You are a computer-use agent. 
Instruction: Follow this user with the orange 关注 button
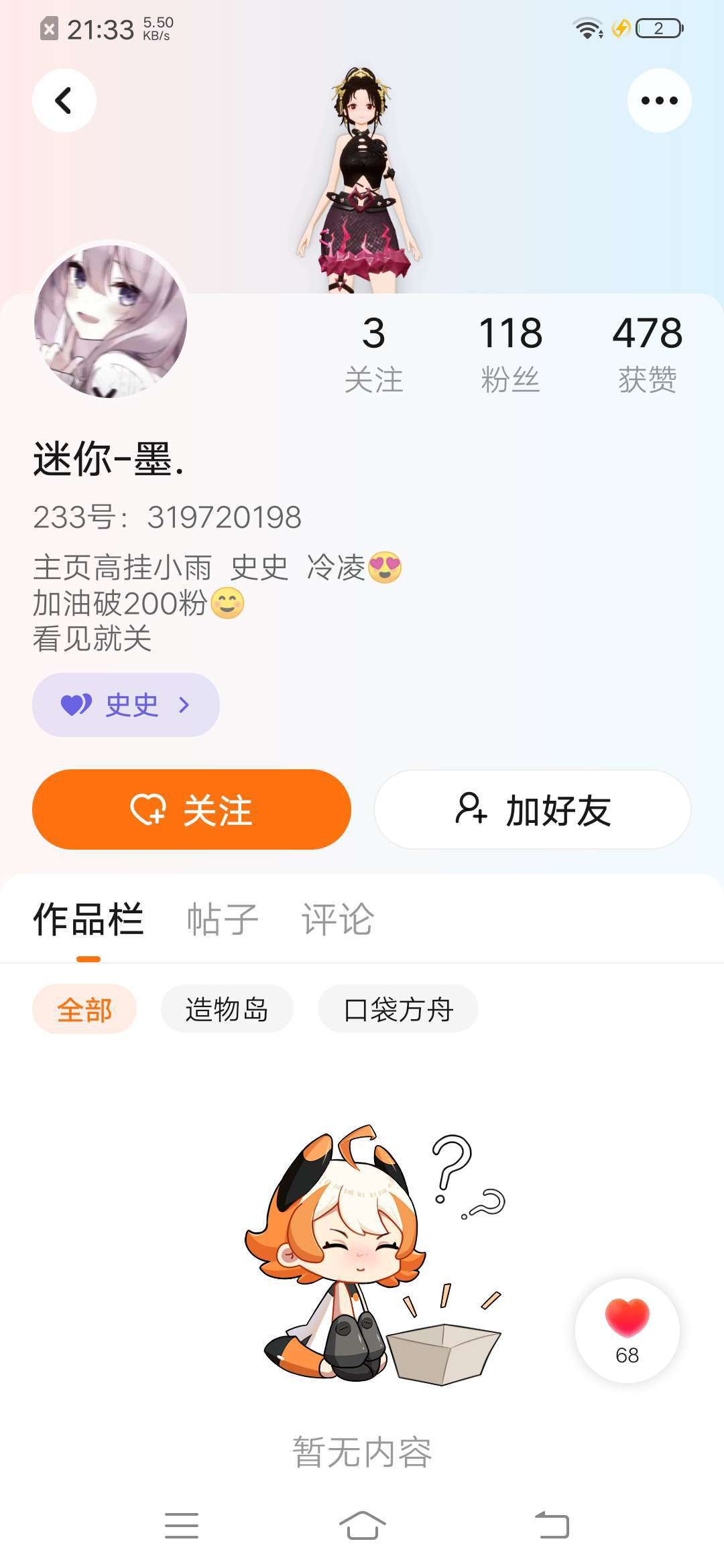[192, 809]
